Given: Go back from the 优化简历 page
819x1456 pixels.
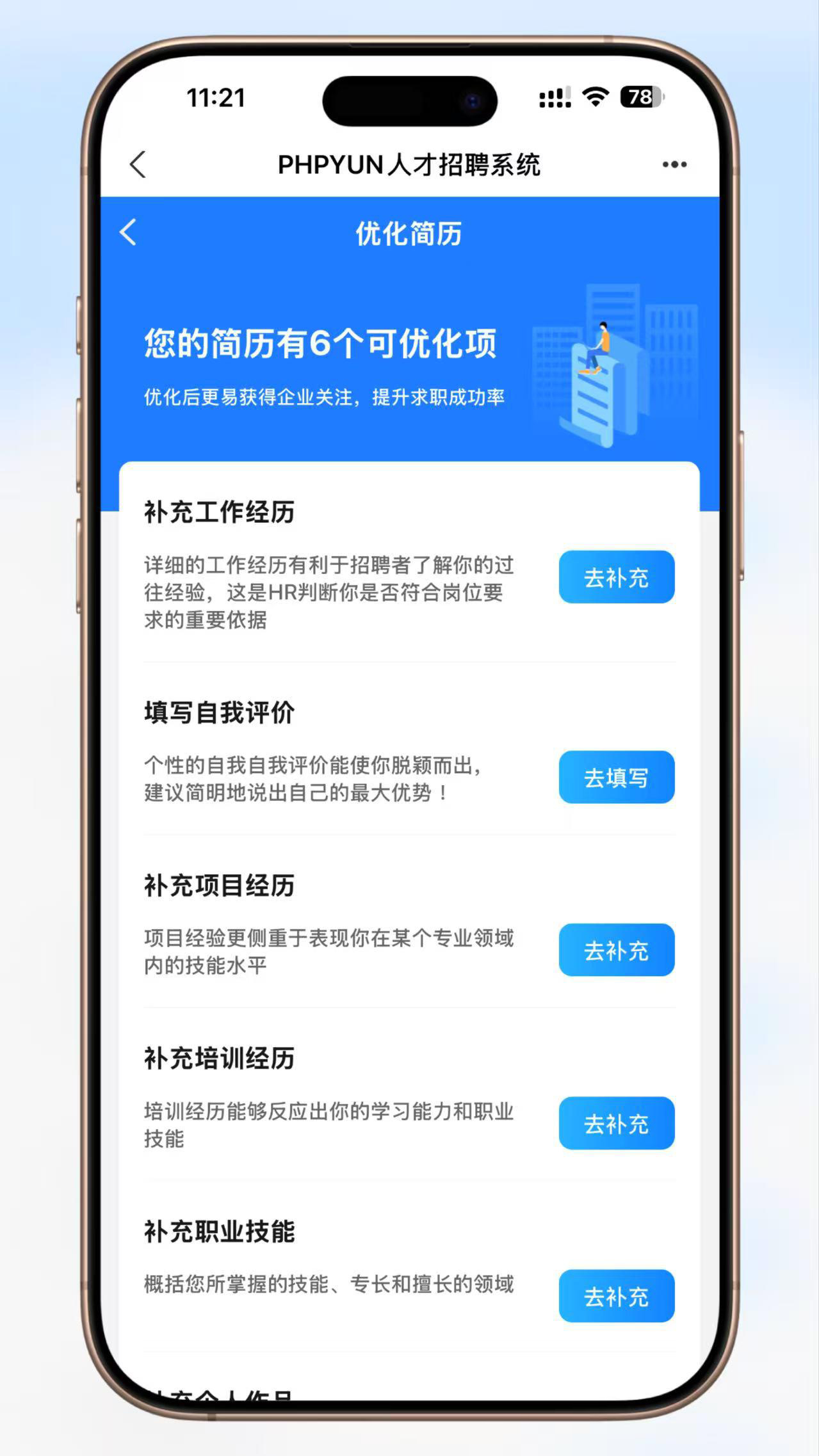Looking at the screenshot, I should (x=128, y=232).
